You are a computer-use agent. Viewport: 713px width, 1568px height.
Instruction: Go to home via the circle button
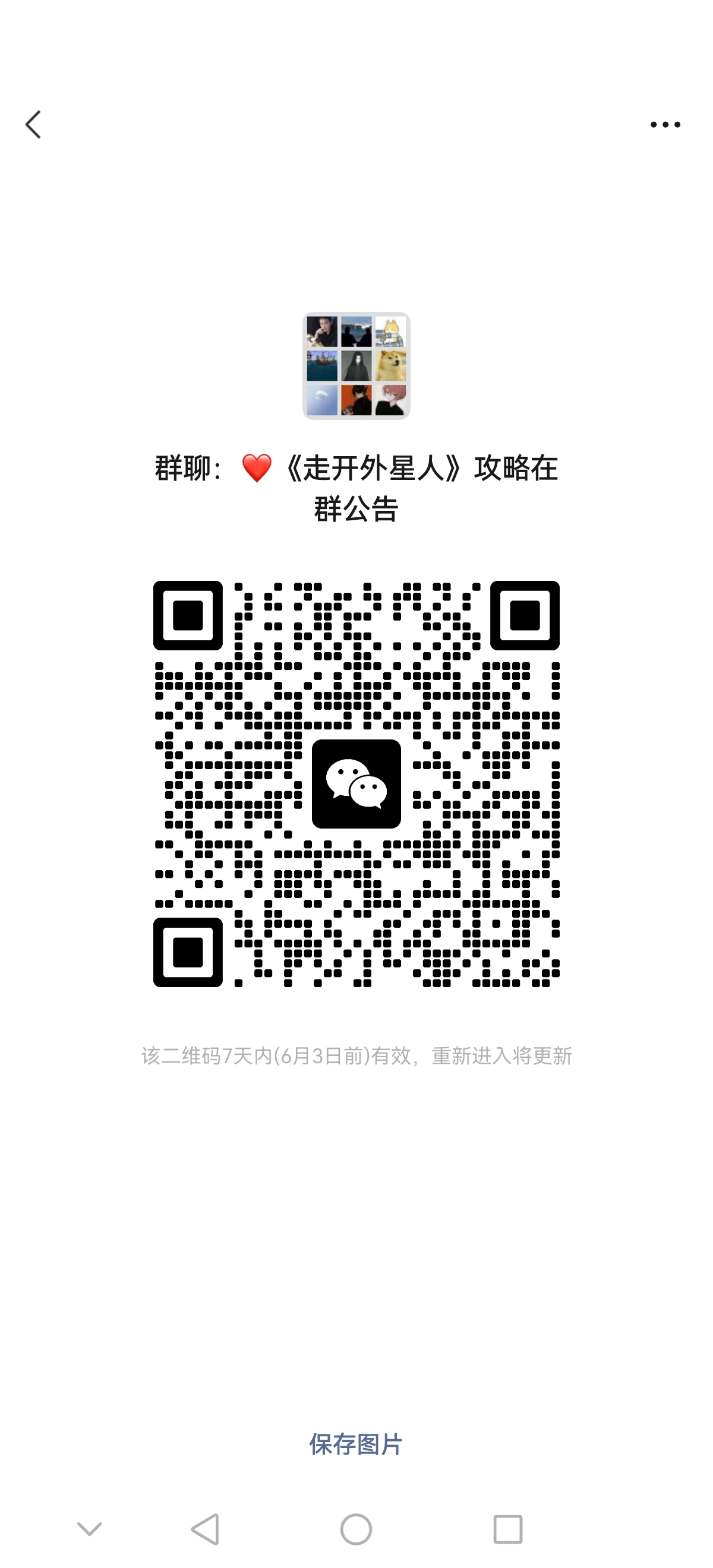[x=356, y=1529]
